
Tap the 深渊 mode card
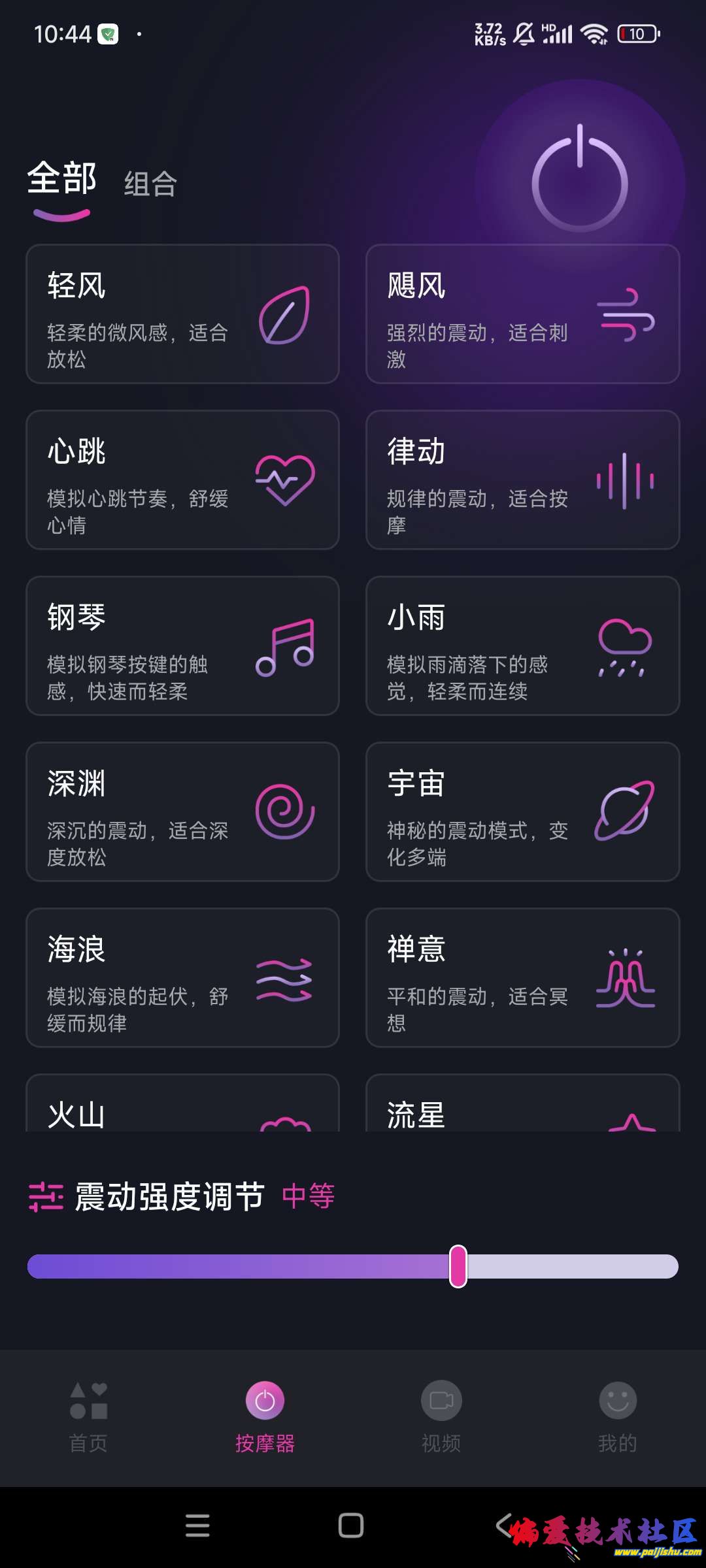click(182, 812)
